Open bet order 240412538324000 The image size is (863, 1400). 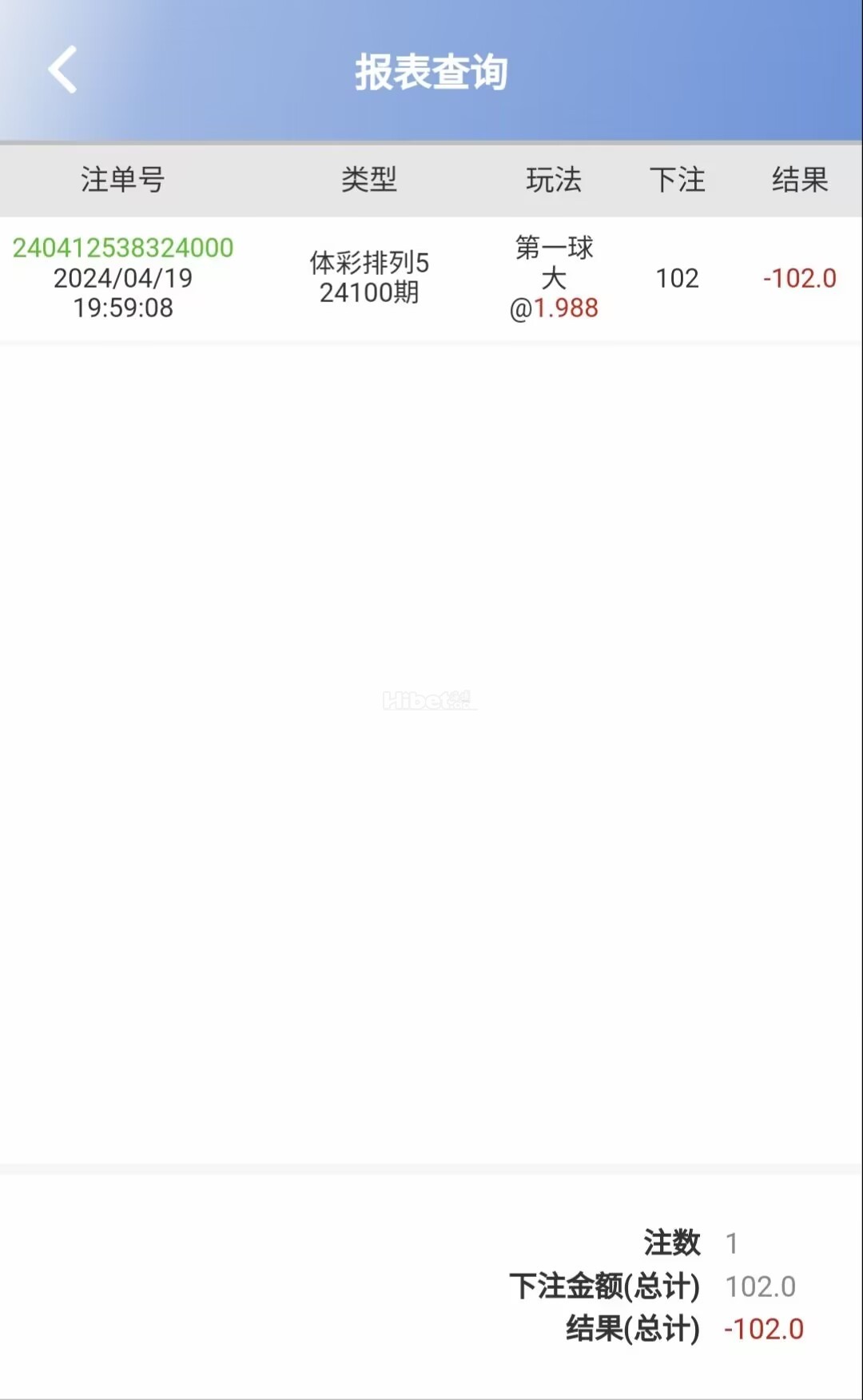[x=123, y=248]
